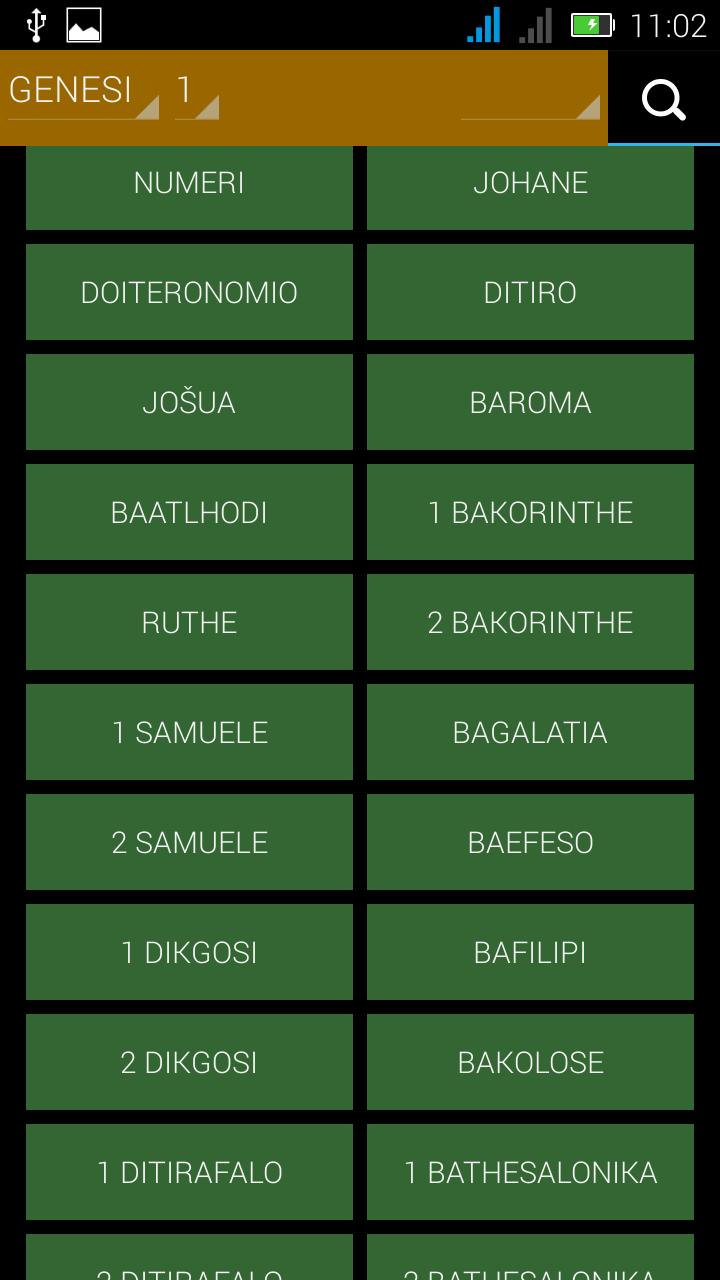Image resolution: width=720 pixels, height=1280 pixels.
Task: Expand the chapter 1 dropdown
Action: click(x=196, y=93)
